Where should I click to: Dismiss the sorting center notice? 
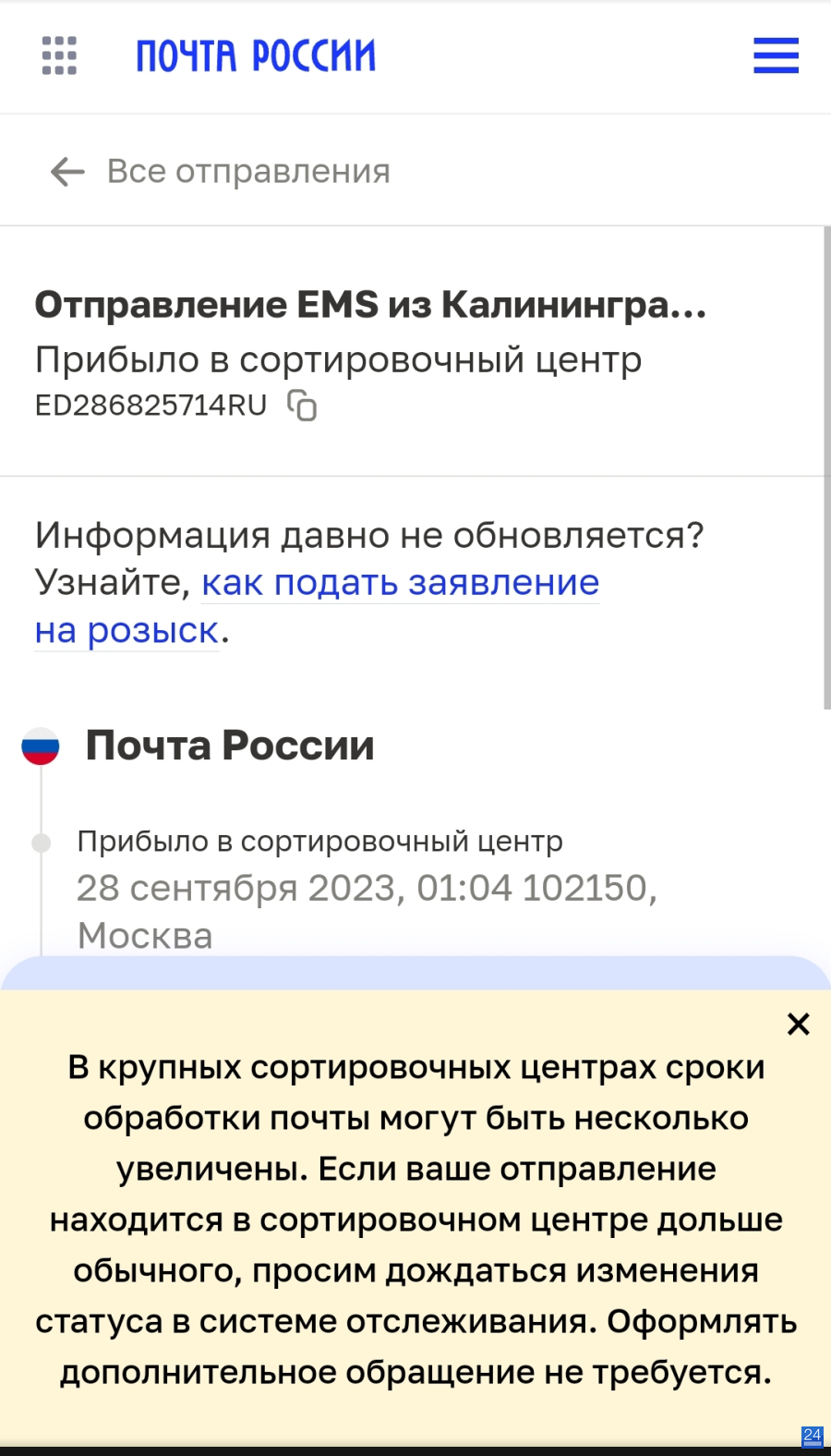tap(799, 1024)
